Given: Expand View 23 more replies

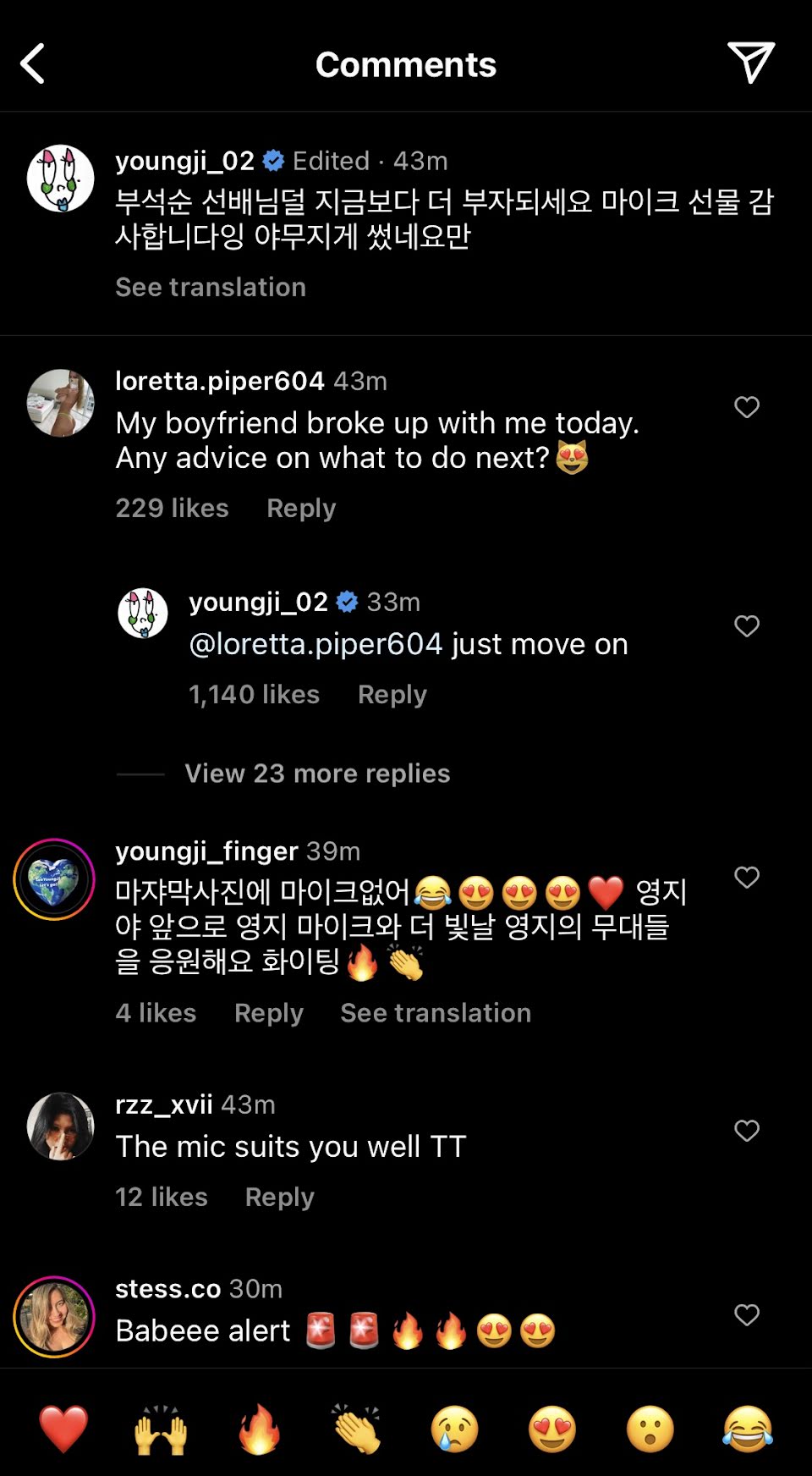Looking at the screenshot, I should coord(317,773).
